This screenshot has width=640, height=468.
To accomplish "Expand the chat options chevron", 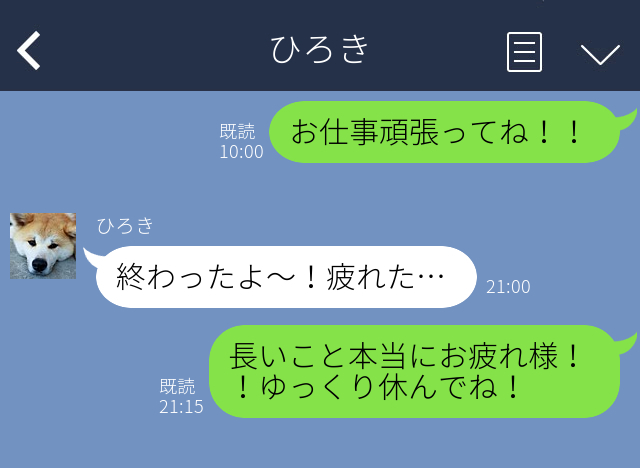I will point(600,54).
